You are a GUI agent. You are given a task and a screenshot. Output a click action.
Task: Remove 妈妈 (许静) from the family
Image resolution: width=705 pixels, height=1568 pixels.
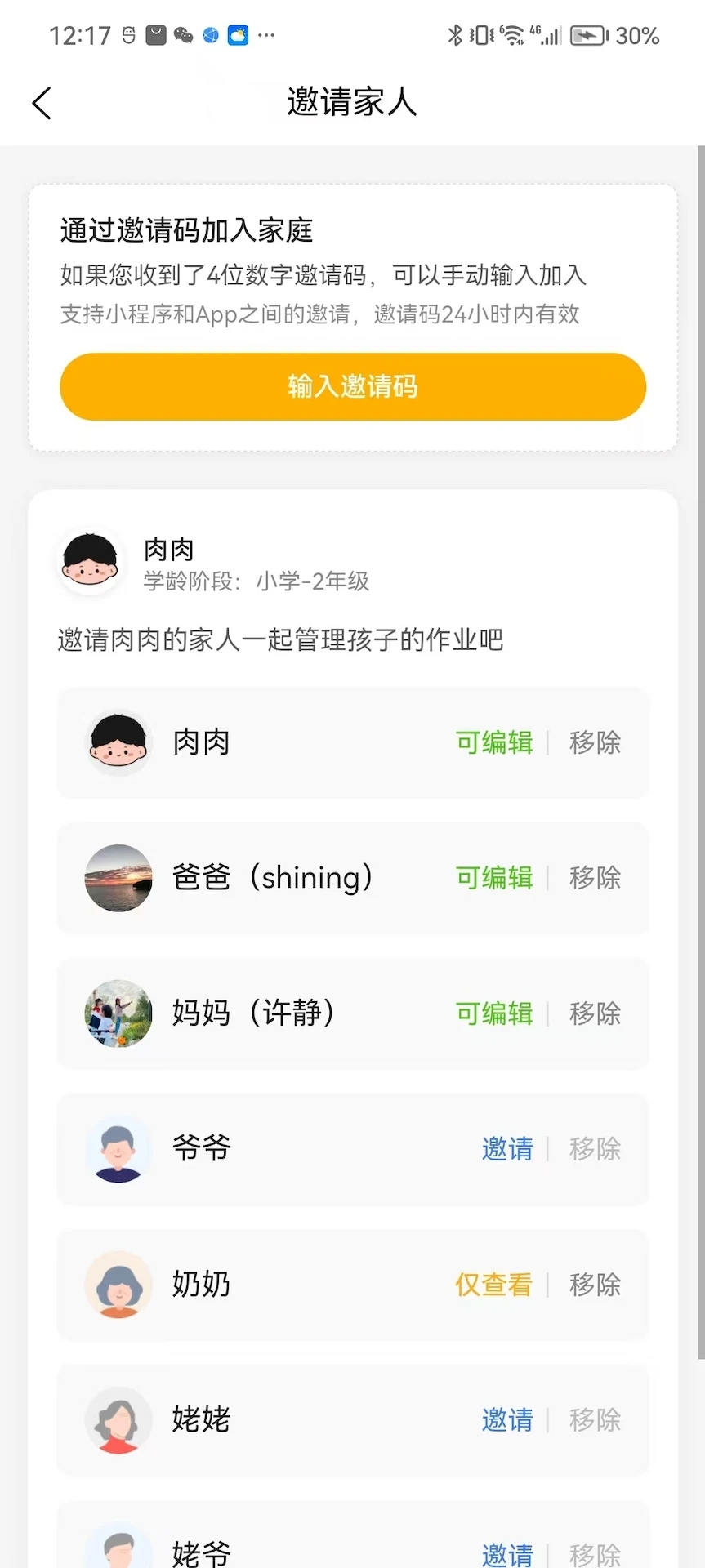pyautogui.click(x=595, y=1013)
